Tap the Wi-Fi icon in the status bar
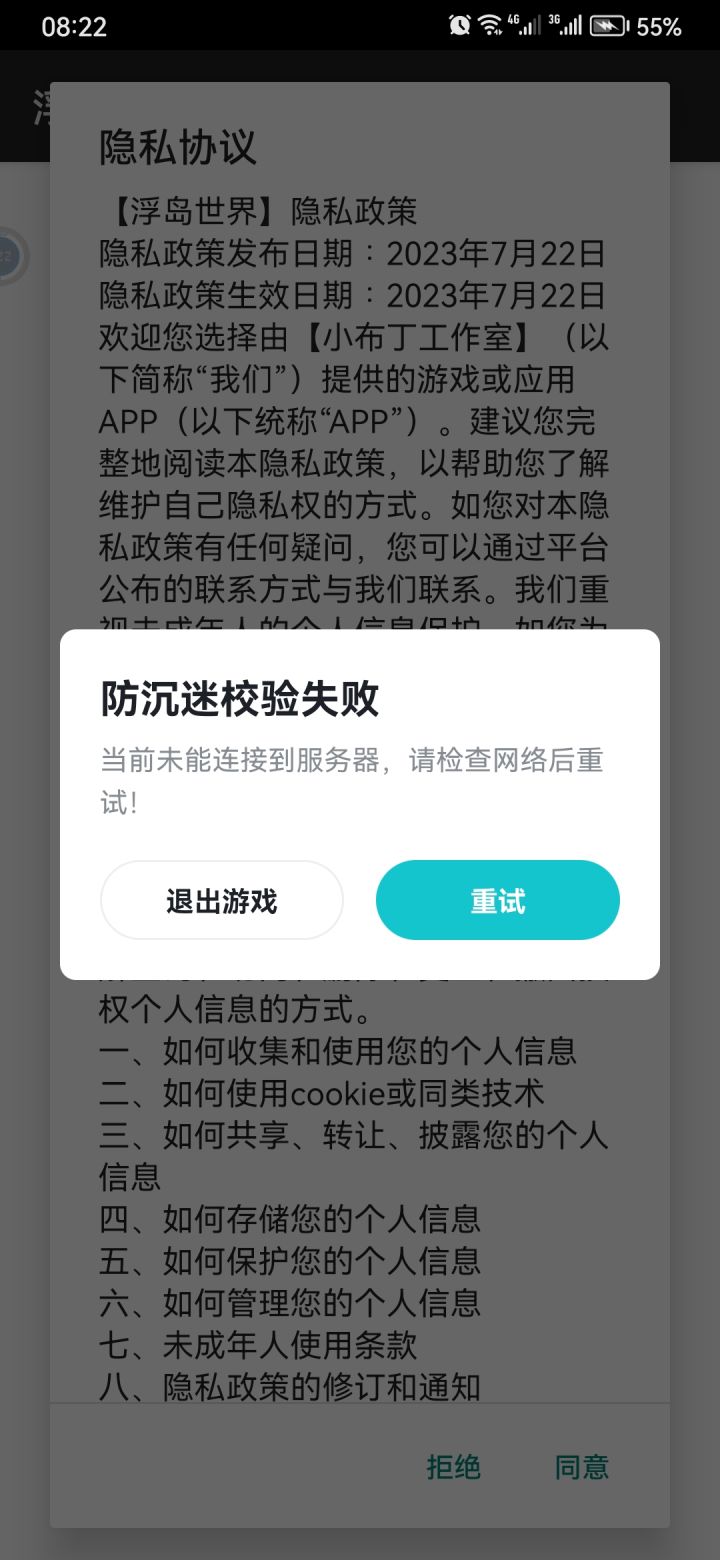Image resolution: width=720 pixels, height=1560 pixels. click(x=491, y=24)
